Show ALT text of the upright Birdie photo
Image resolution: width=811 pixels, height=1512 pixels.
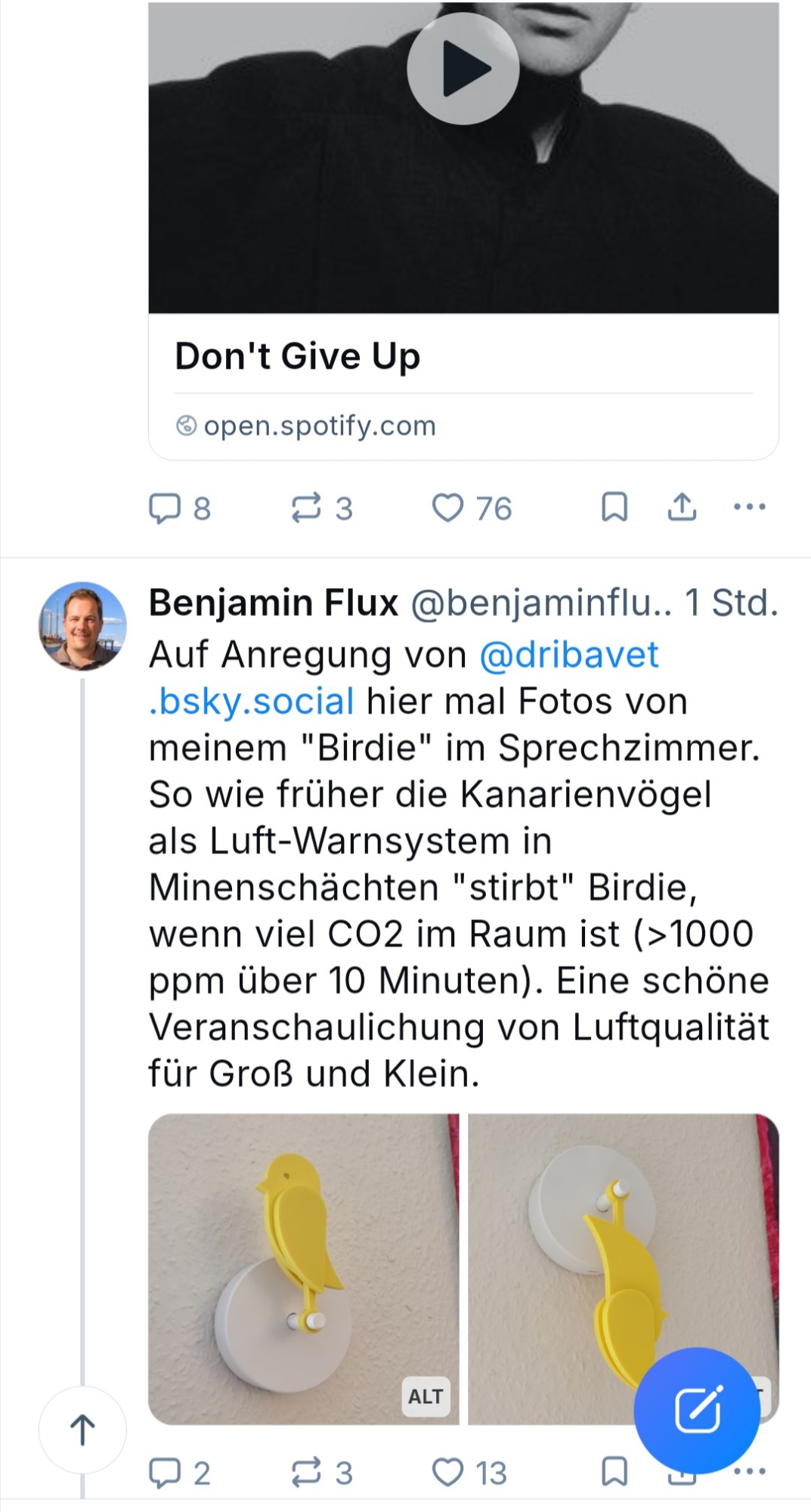click(426, 1396)
